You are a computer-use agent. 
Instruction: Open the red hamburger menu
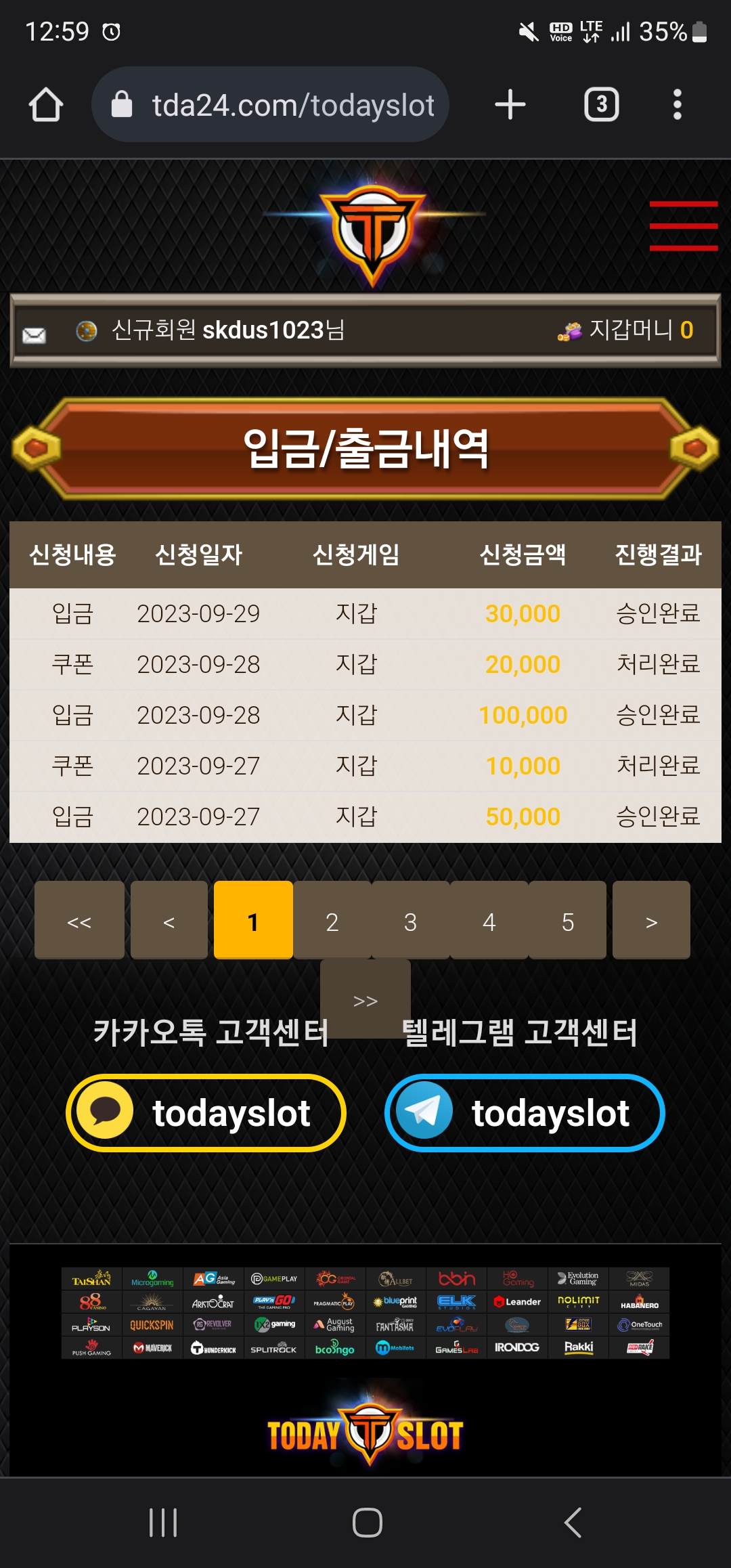[683, 225]
